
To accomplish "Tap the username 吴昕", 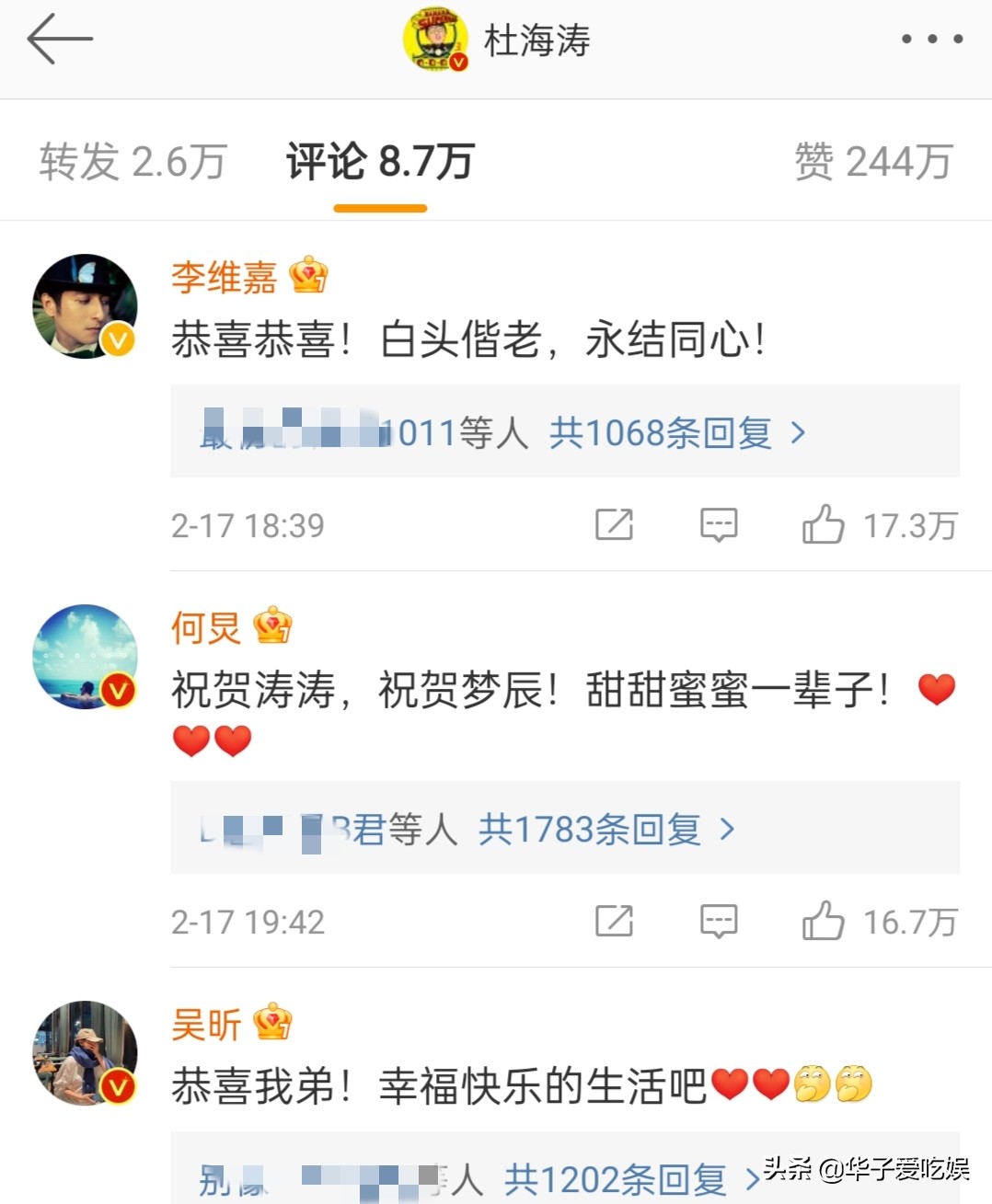I will pyautogui.click(x=206, y=1024).
